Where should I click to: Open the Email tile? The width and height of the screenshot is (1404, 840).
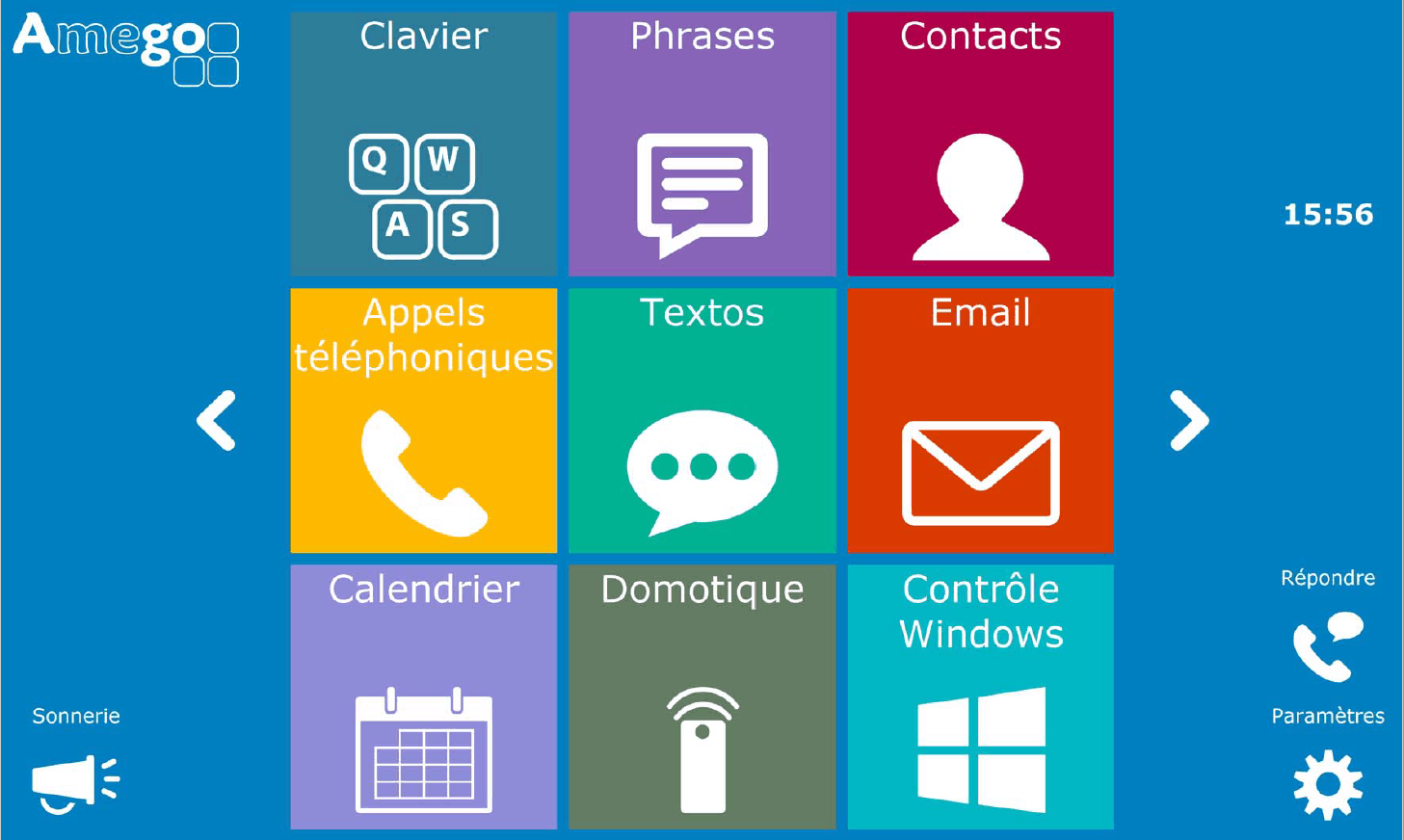click(x=980, y=421)
